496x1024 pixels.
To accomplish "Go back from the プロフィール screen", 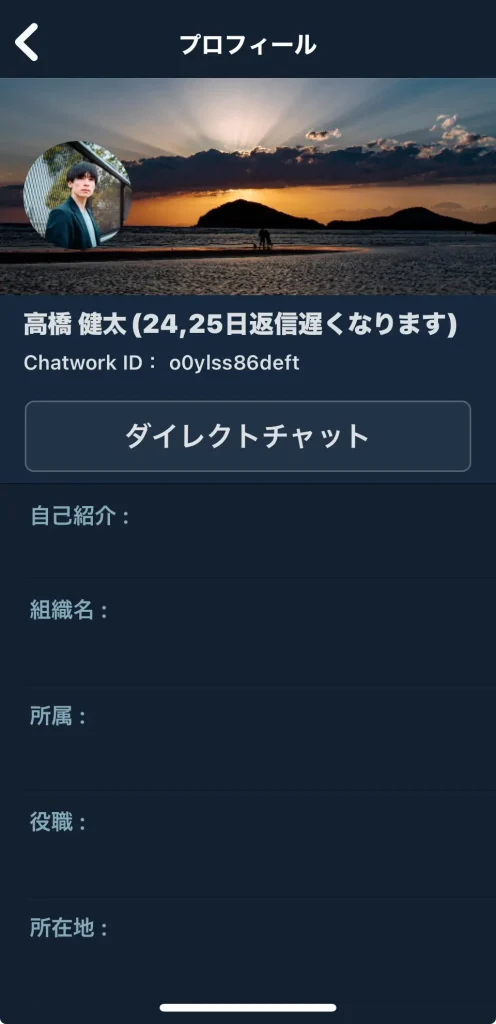I will pyautogui.click(x=27, y=42).
